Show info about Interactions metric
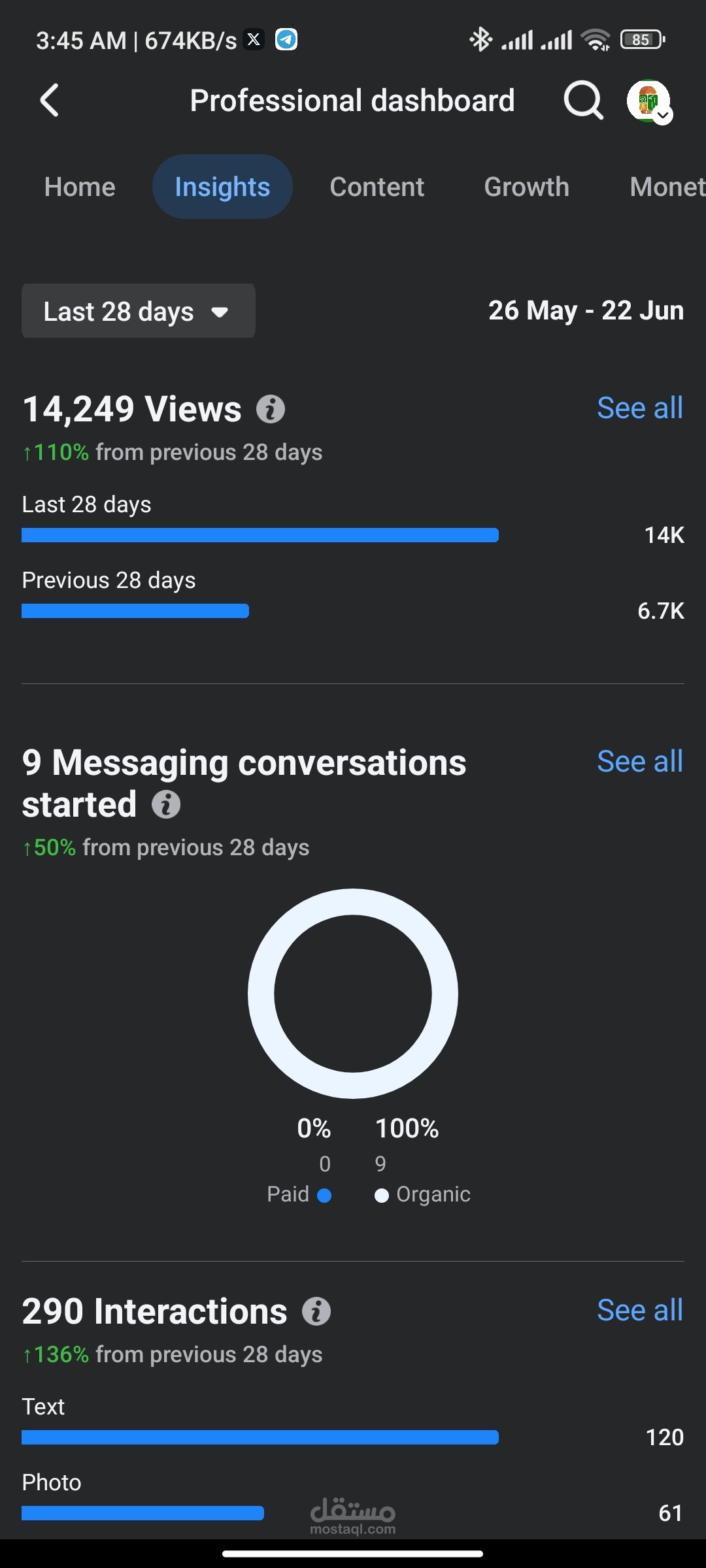Image resolution: width=706 pixels, height=1568 pixels. tap(316, 1311)
